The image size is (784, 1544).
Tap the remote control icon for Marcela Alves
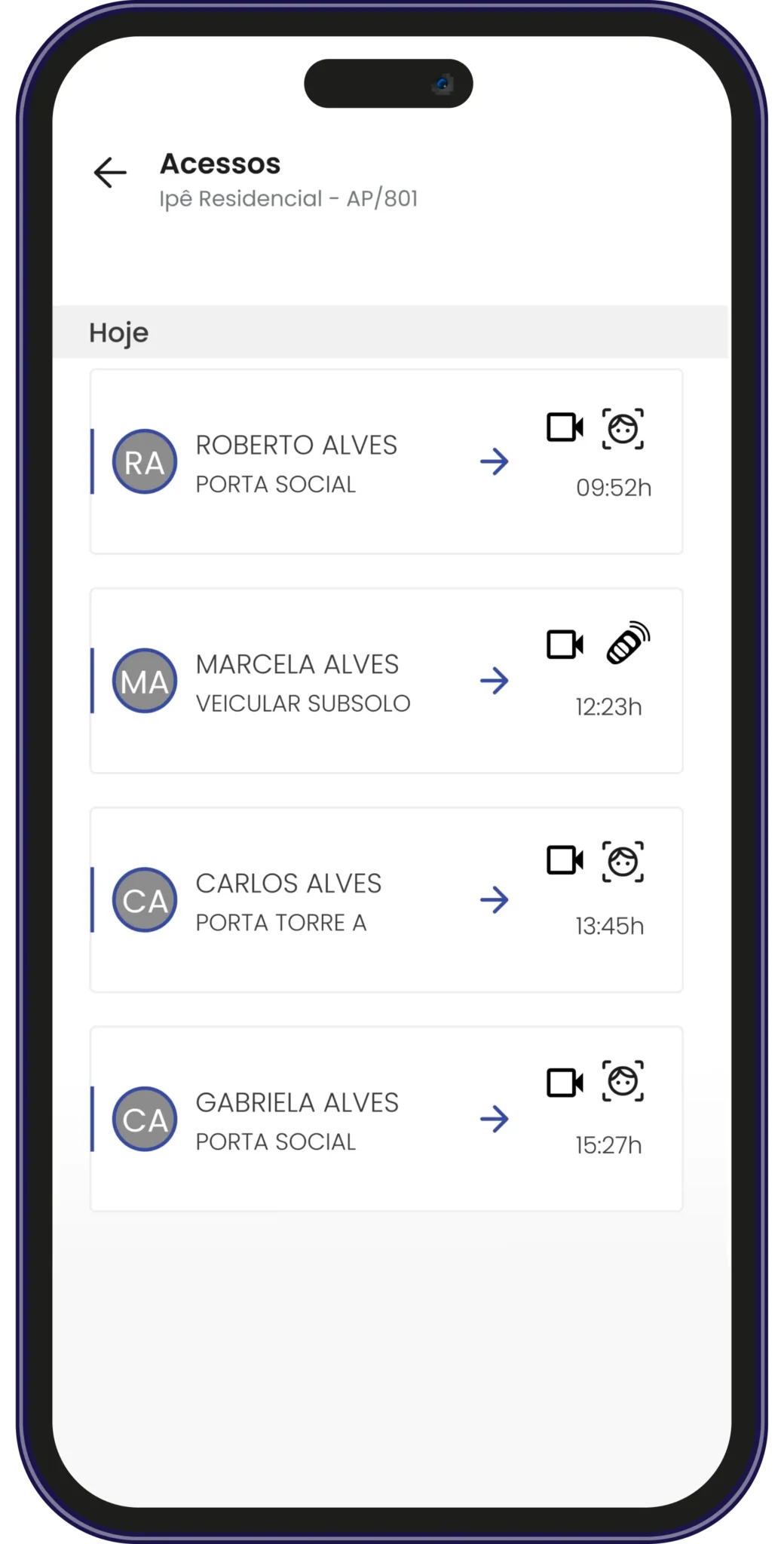(627, 644)
